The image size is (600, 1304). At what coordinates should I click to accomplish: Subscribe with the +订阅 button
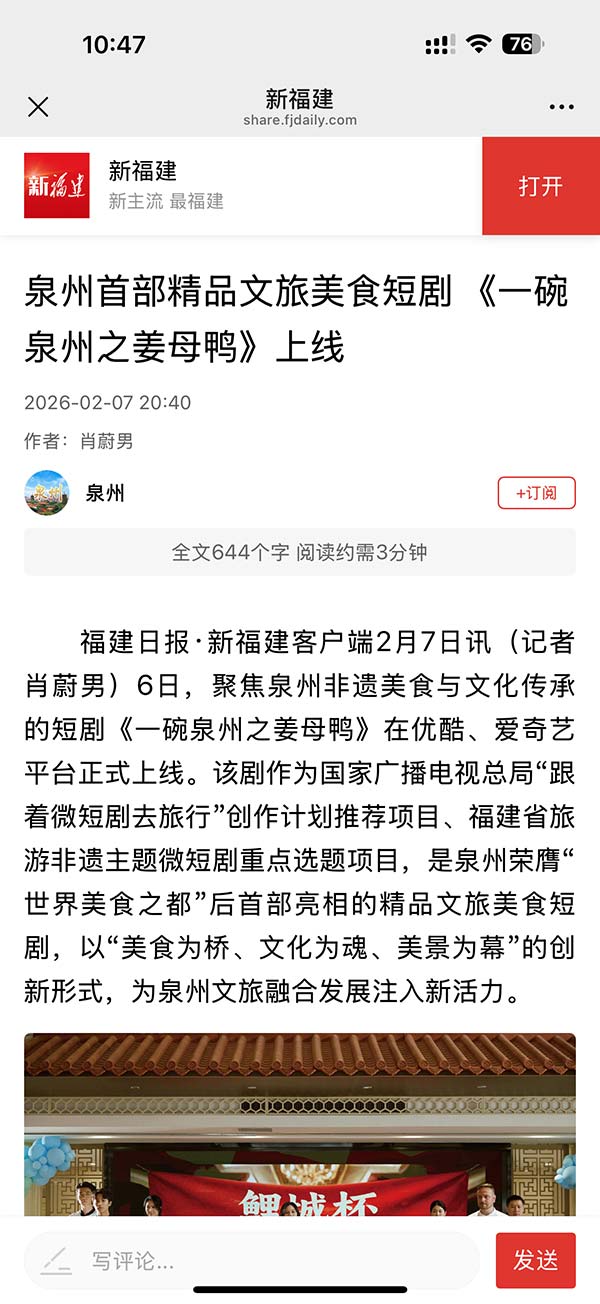pyautogui.click(x=536, y=493)
